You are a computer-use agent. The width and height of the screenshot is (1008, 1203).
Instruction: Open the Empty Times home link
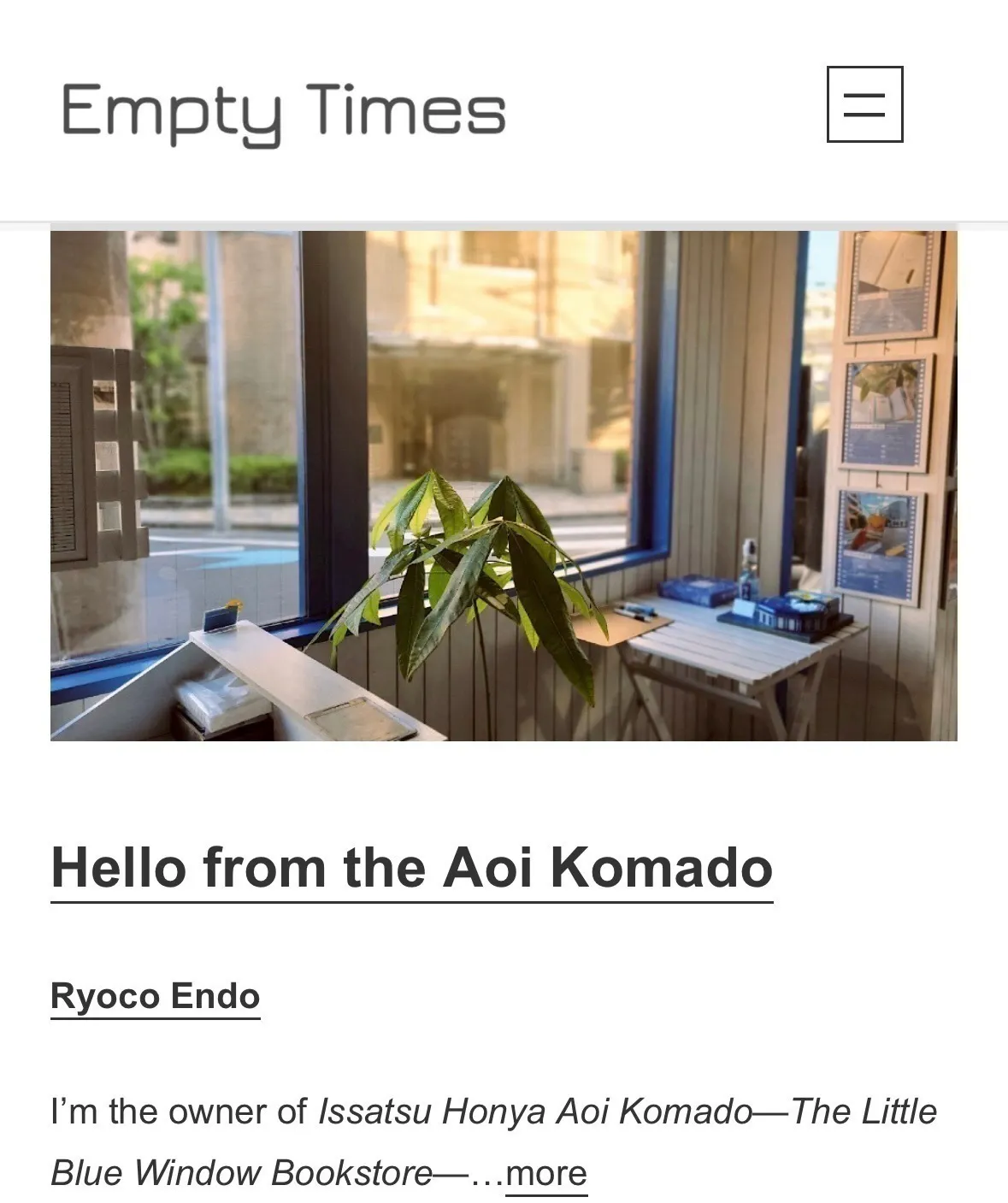283,111
